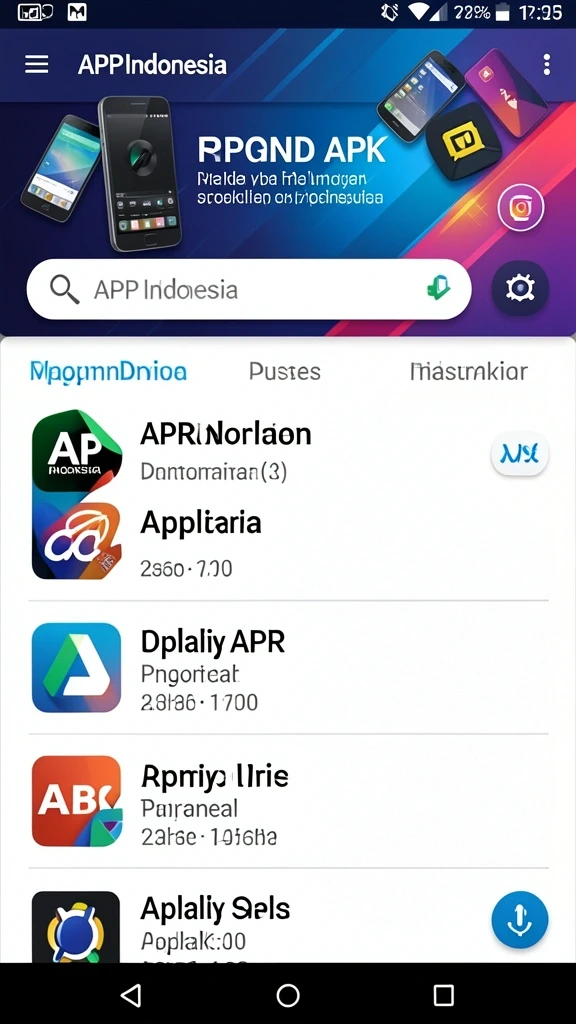Viewport: 576px width, 1024px height.
Task: Open the Dplaliy APR app entry
Action: (288, 667)
